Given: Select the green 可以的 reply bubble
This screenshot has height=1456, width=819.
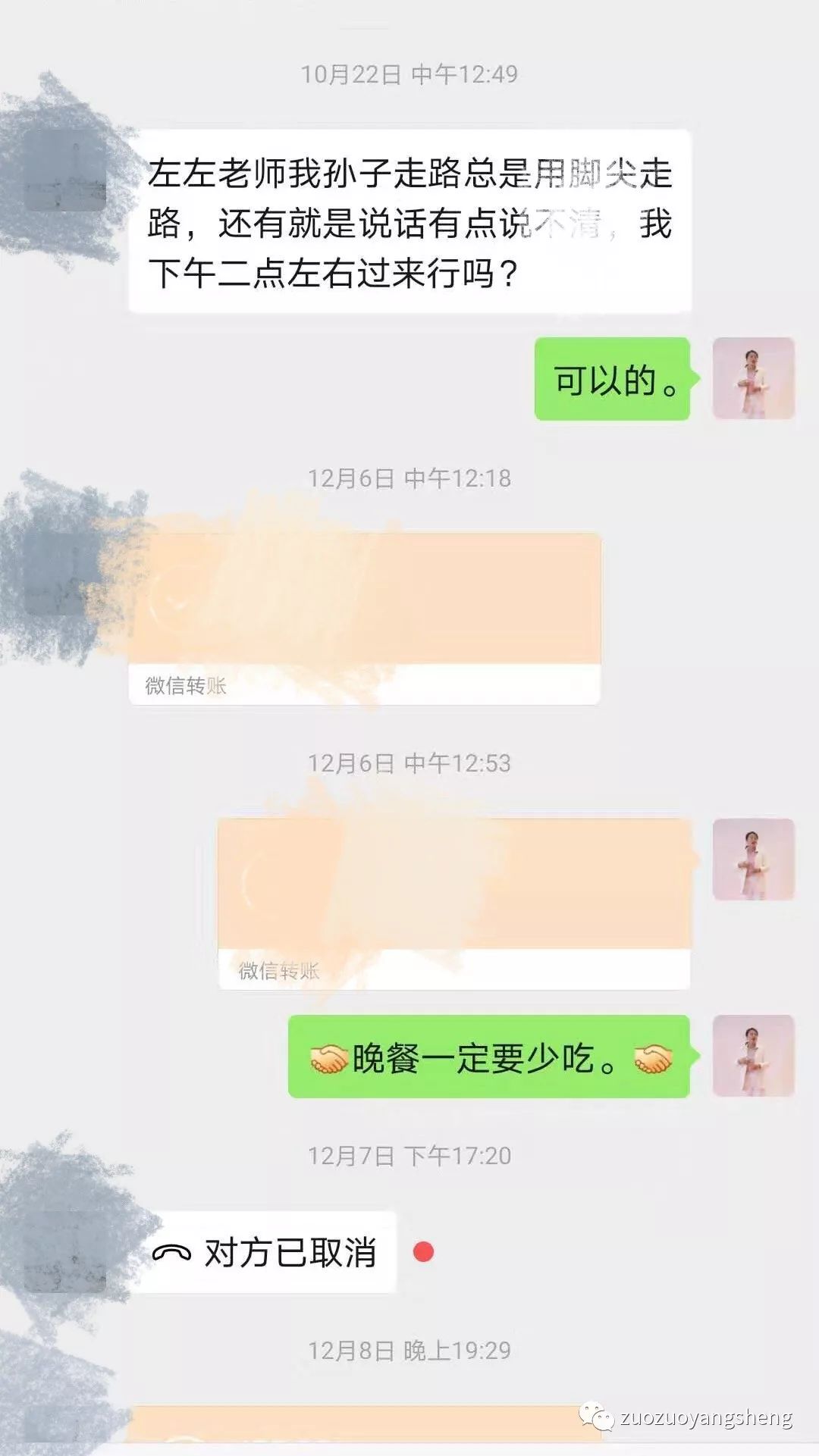Looking at the screenshot, I should pos(613,377).
